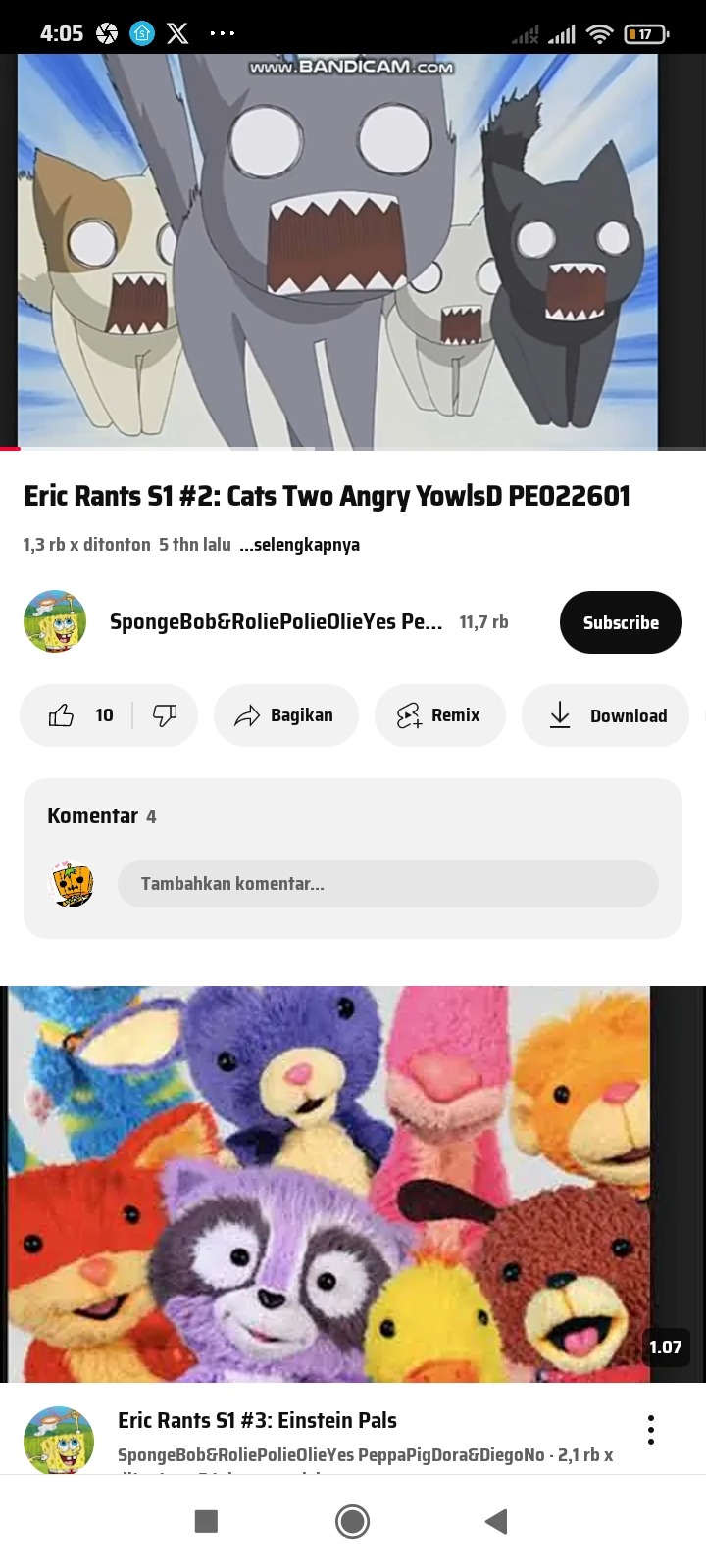Subscribe to the channel
706x1568 pixels.
pyautogui.click(x=620, y=622)
